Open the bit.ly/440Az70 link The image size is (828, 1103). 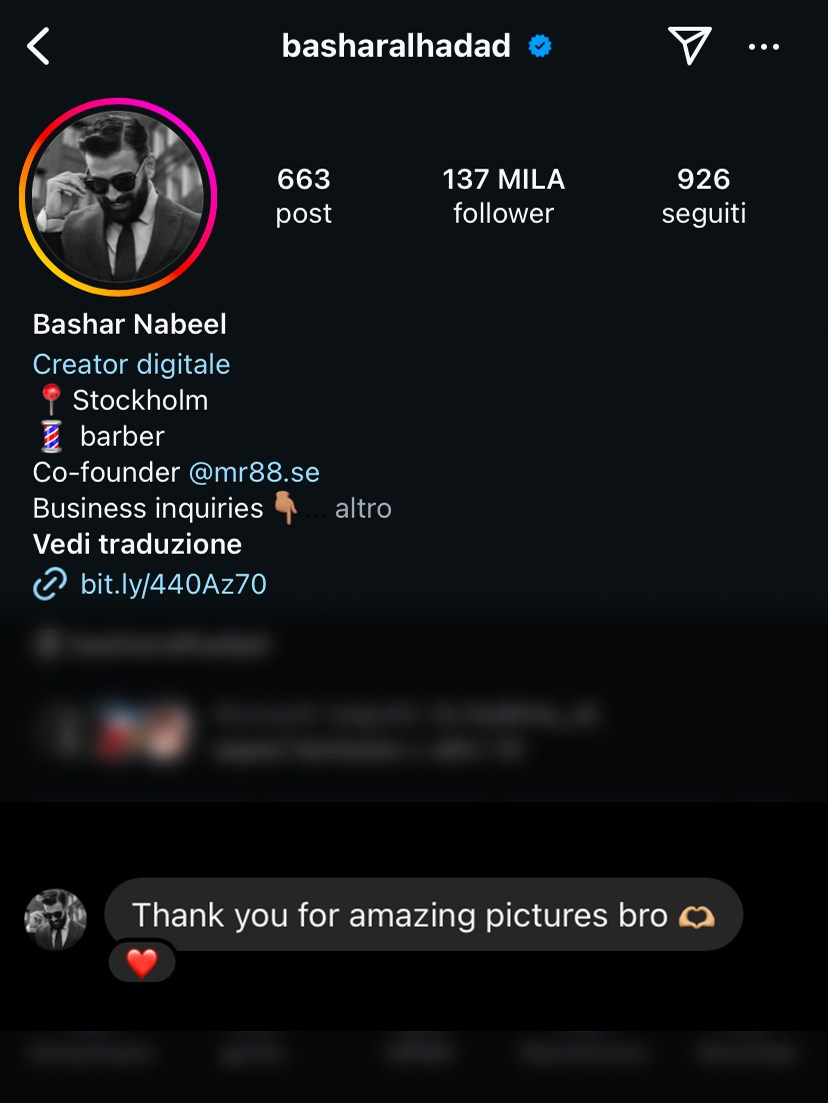(173, 584)
